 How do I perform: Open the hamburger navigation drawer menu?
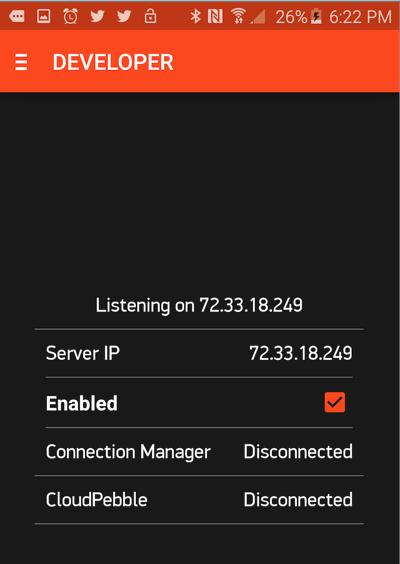(21, 62)
